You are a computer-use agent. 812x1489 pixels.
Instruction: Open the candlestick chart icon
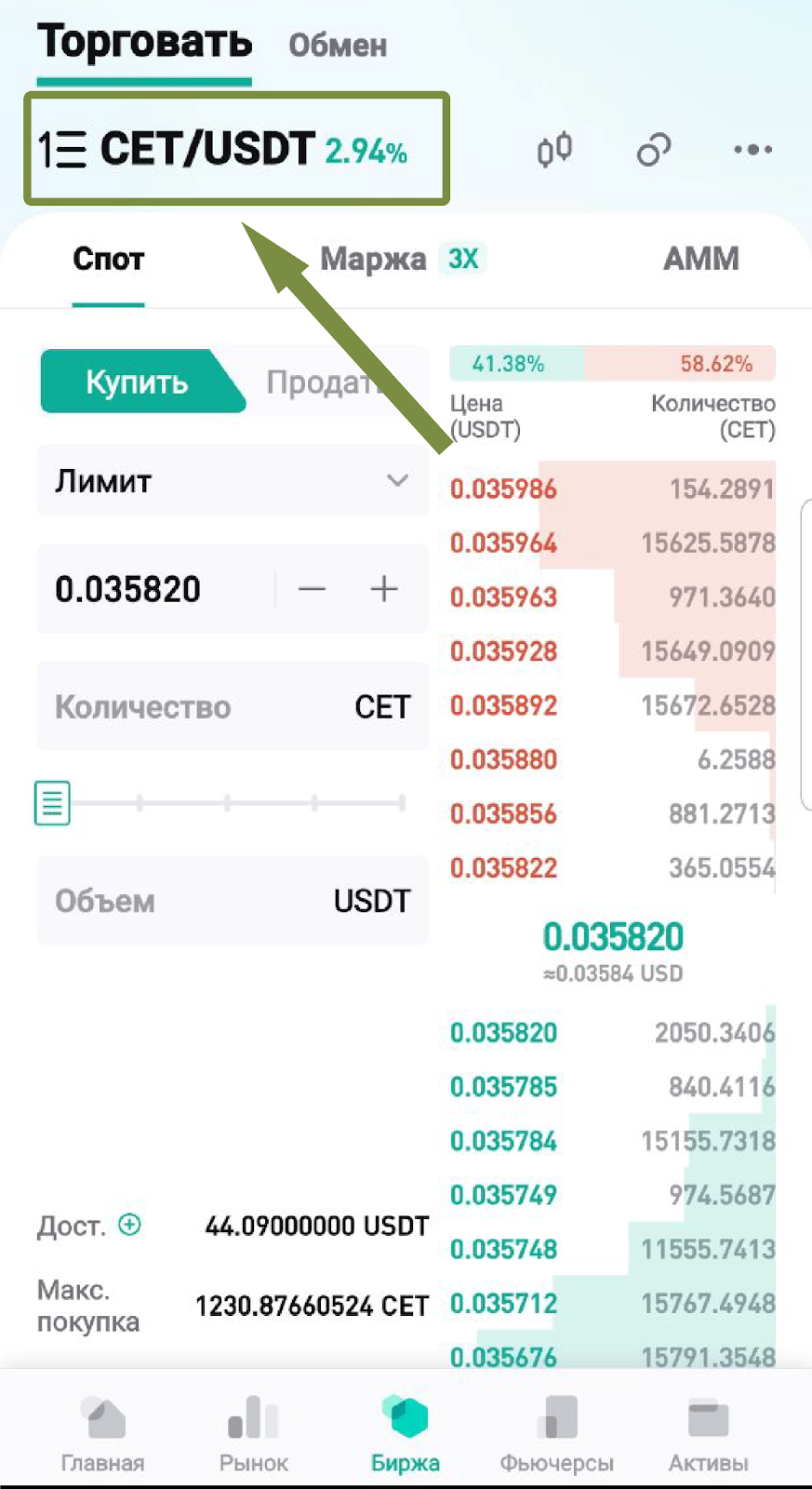554,150
